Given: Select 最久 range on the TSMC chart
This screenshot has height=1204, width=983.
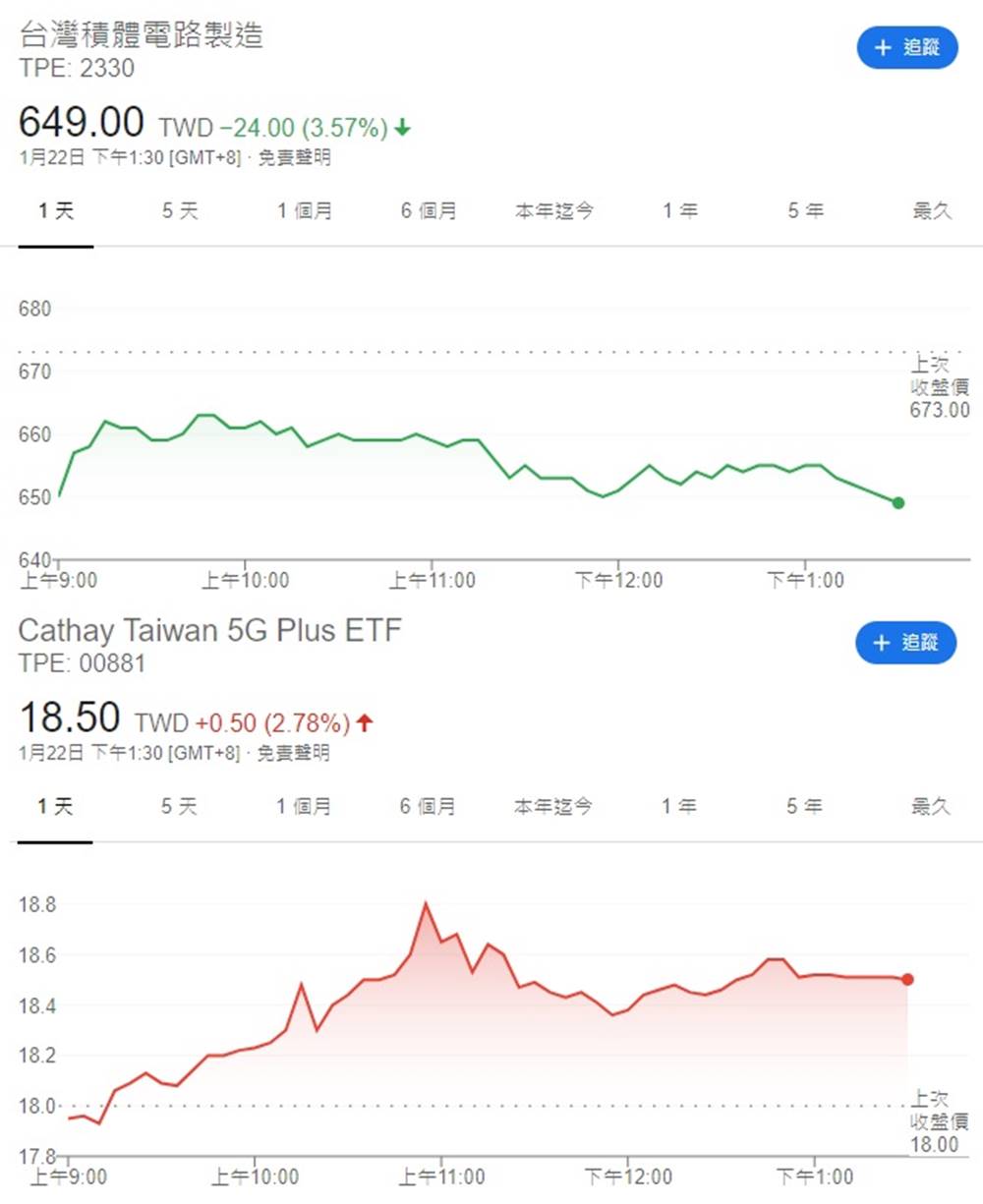Looking at the screenshot, I should (931, 210).
